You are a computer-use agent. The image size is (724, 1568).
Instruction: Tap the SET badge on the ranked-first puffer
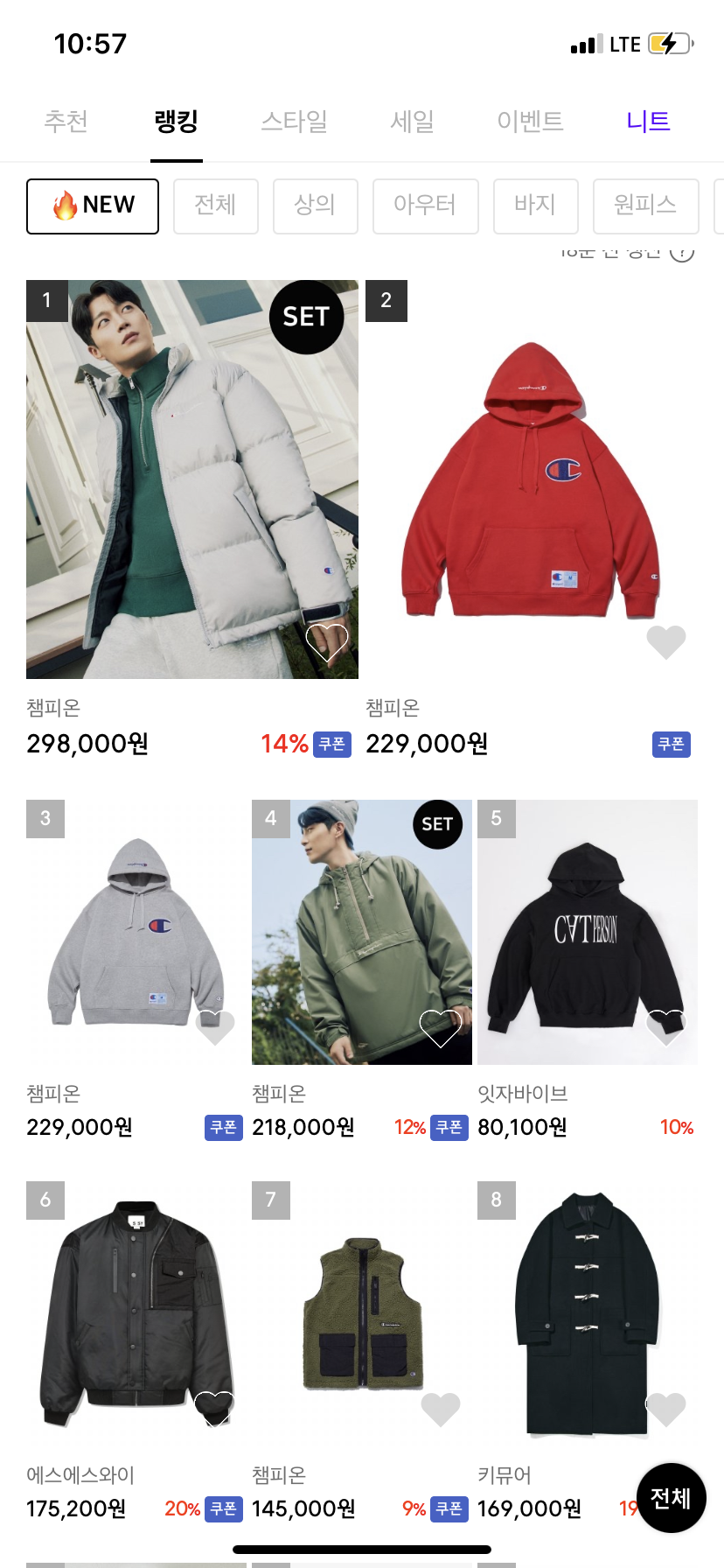click(305, 317)
